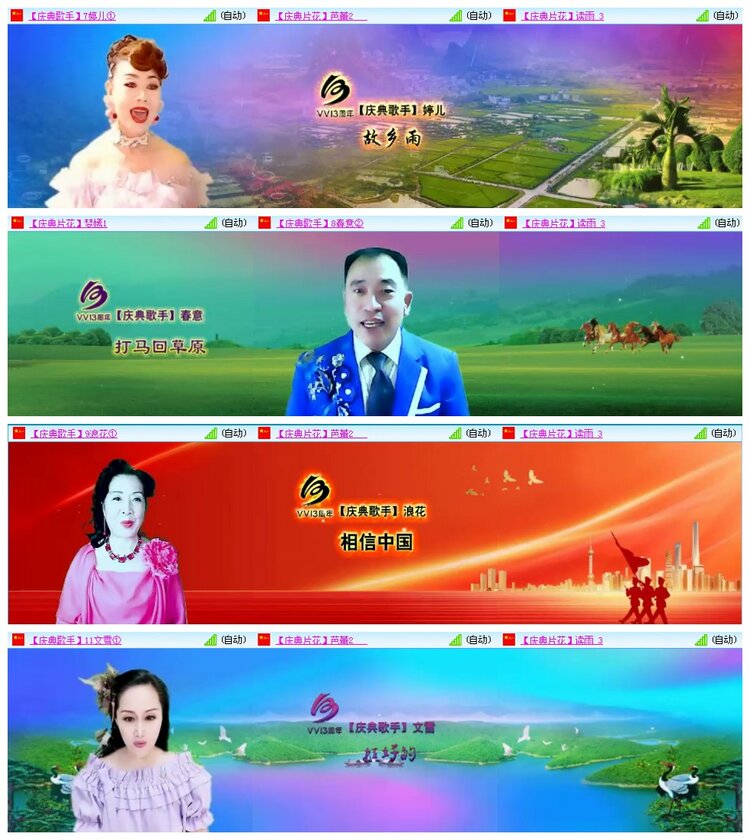Click the China flag icon beside 7缕川①
Image resolution: width=750 pixels, height=840 pixels.
point(18,15)
